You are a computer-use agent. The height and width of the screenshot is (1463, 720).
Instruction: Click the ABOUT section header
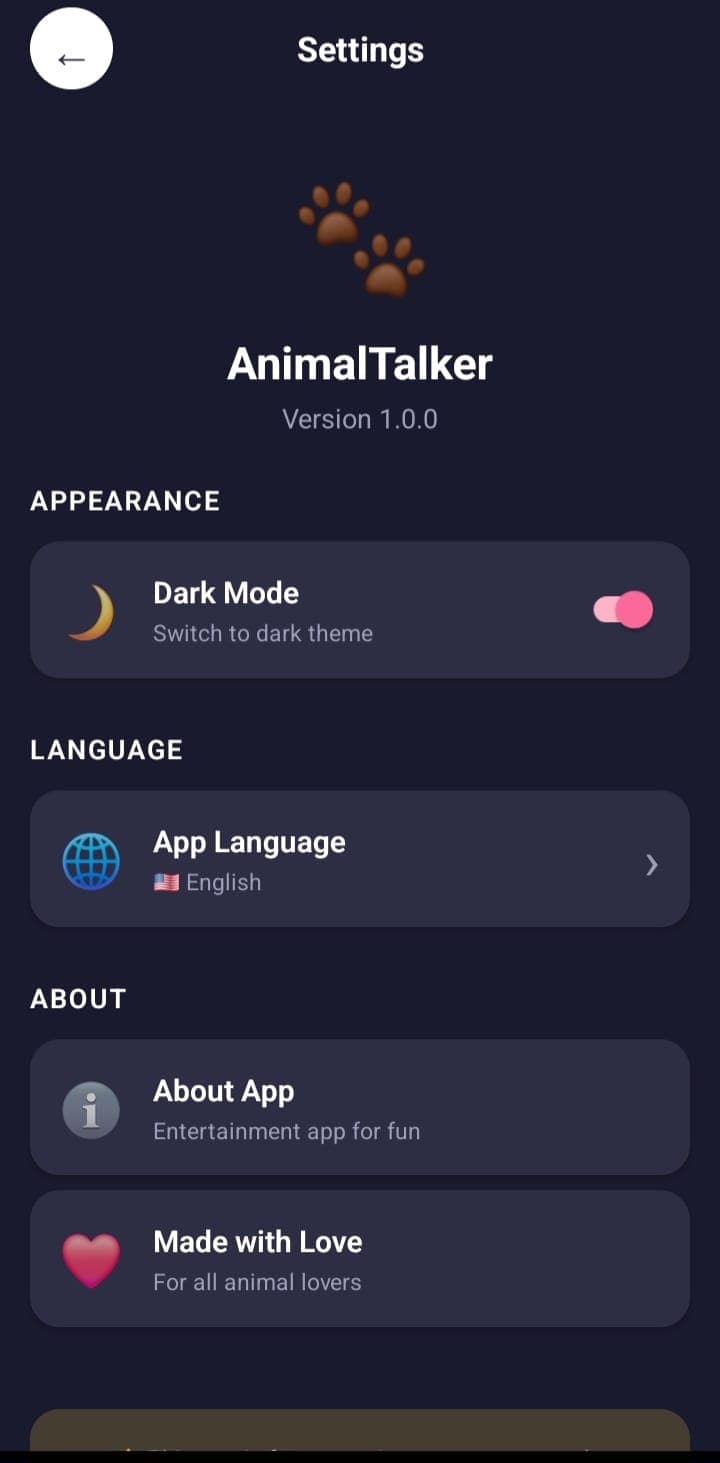coord(77,998)
